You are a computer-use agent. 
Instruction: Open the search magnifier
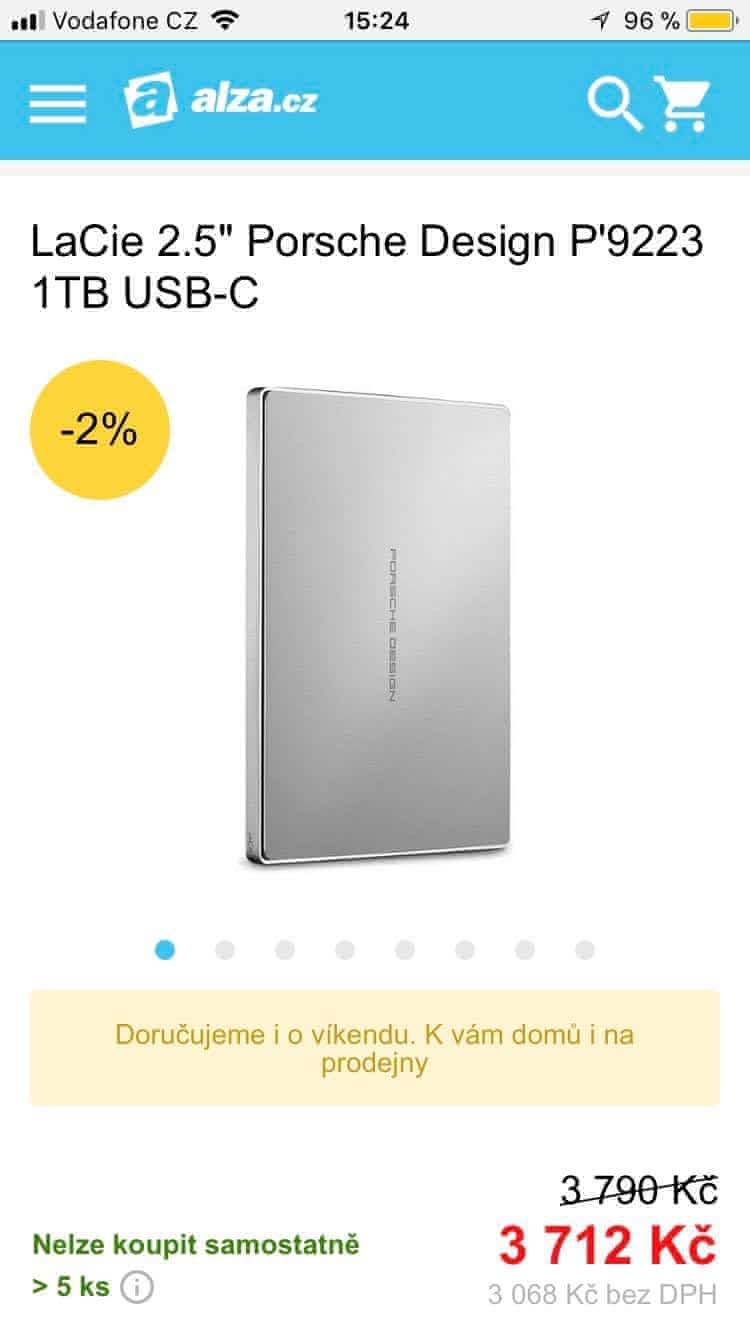(x=613, y=103)
